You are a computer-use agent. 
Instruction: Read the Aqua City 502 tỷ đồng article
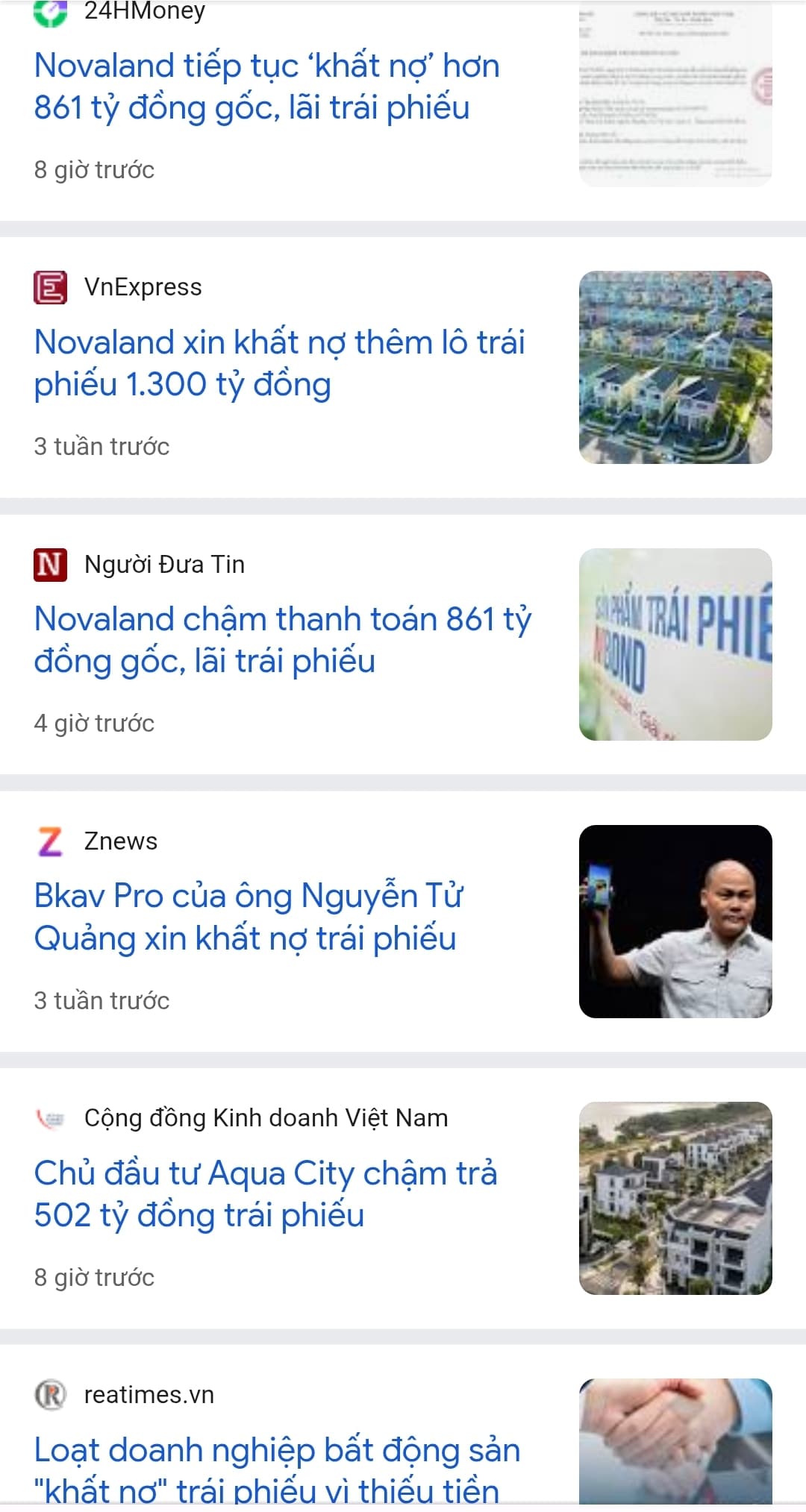point(265,1193)
